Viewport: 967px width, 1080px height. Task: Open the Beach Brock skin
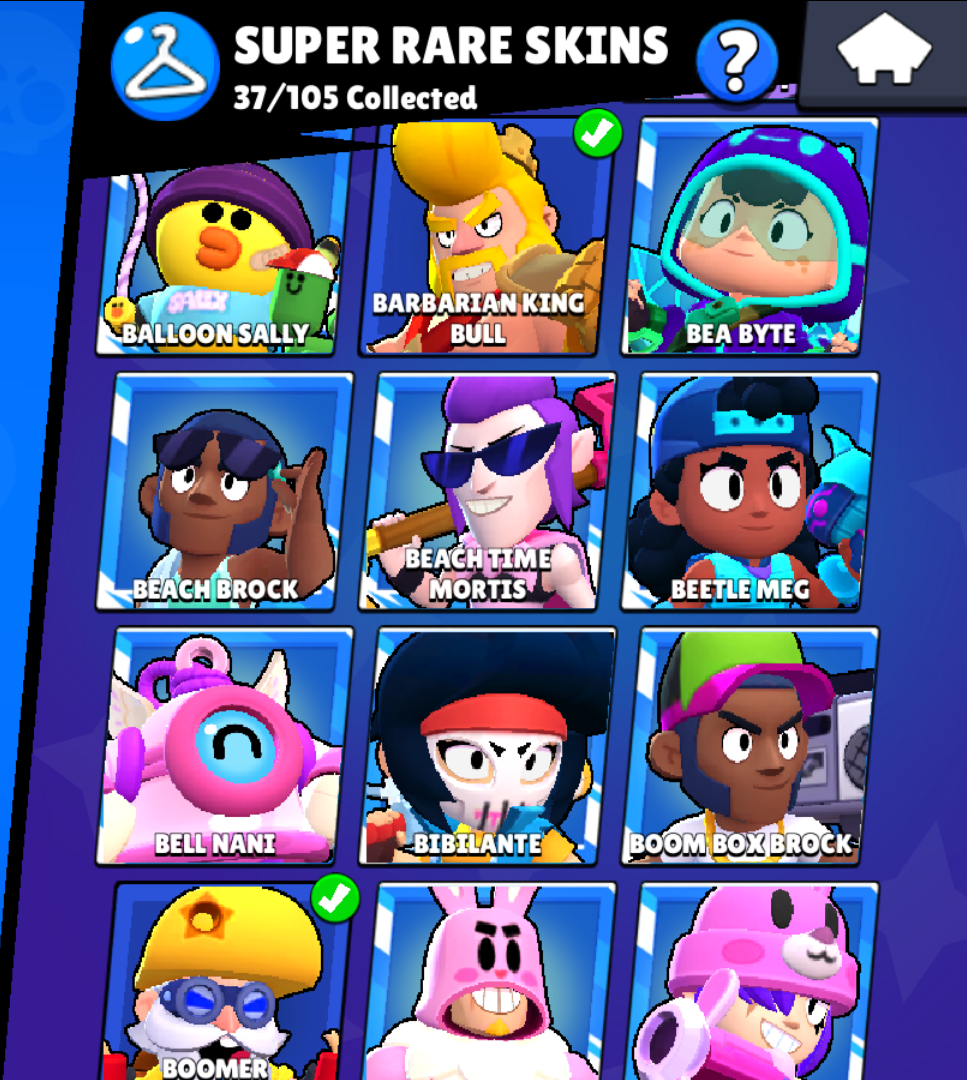(228, 492)
